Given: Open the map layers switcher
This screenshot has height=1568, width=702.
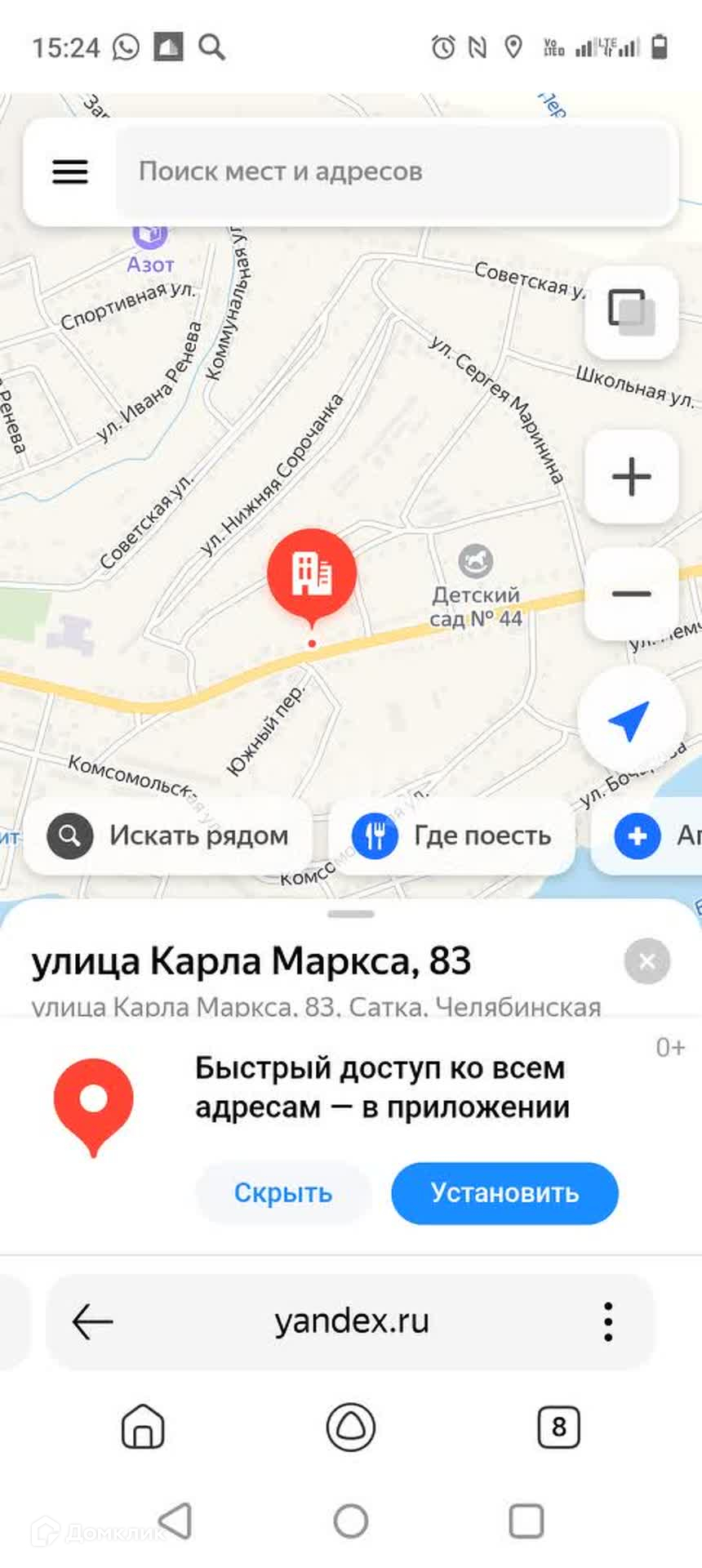Looking at the screenshot, I should click(x=631, y=312).
